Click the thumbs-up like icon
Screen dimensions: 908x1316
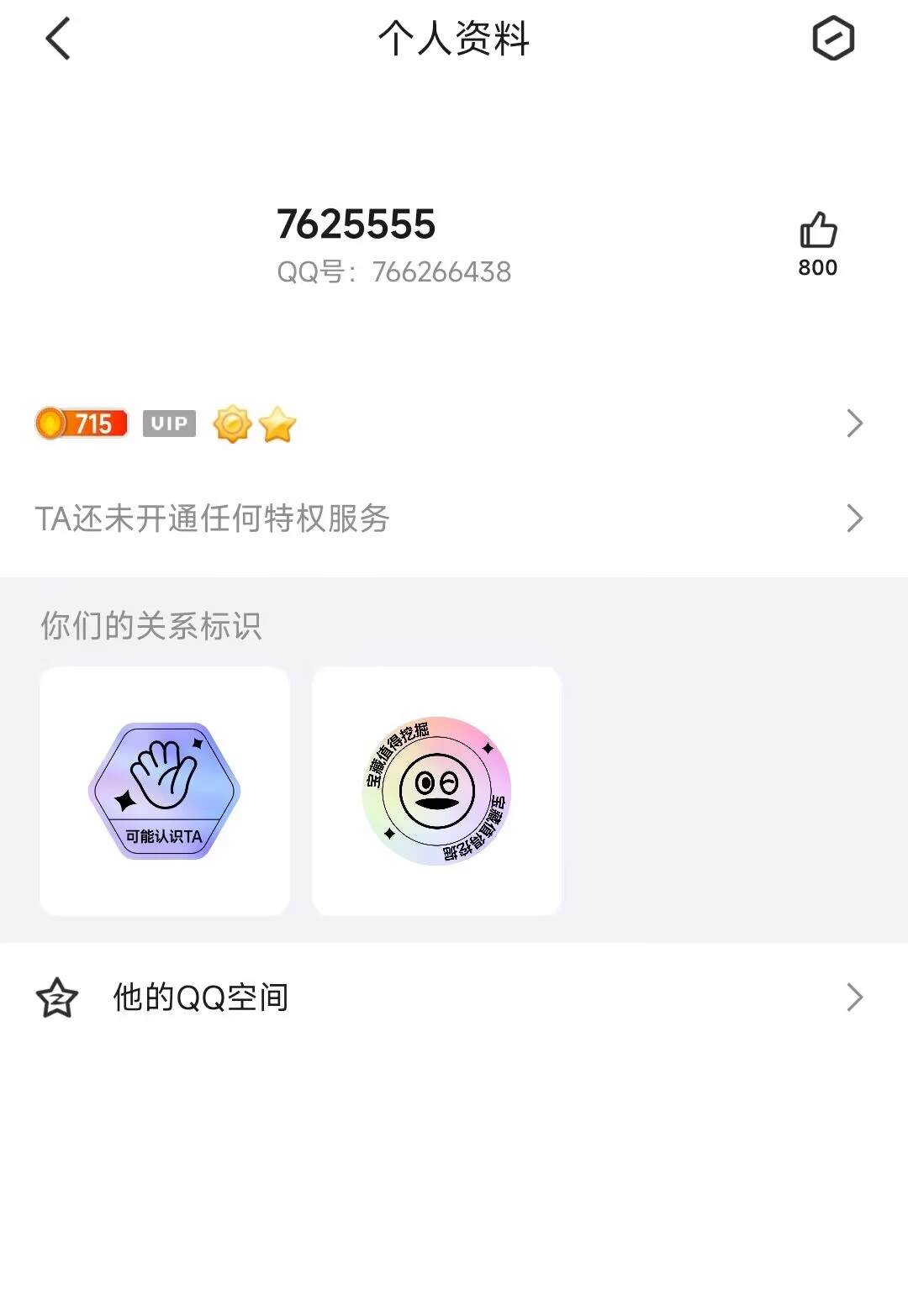point(817,229)
